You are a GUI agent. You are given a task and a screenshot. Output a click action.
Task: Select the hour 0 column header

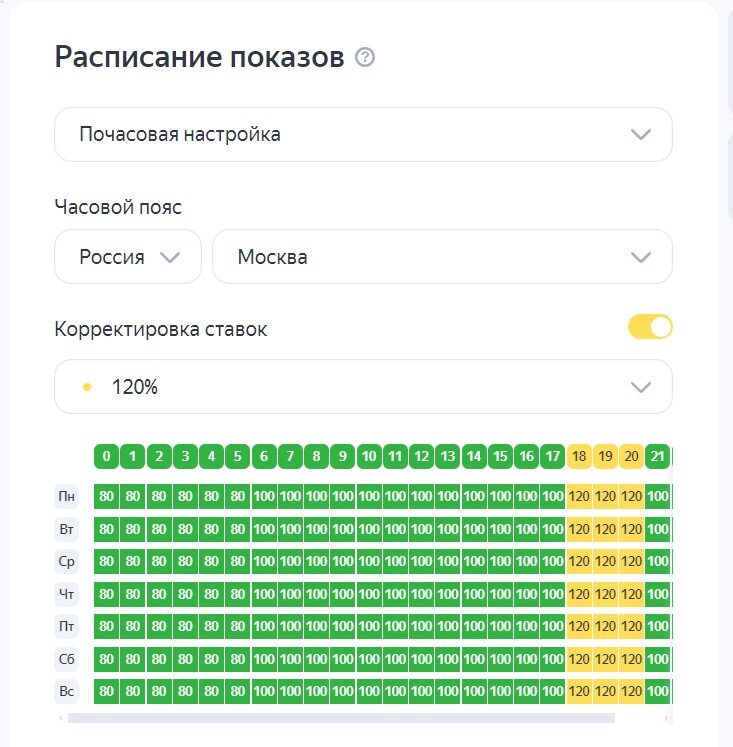pyautogui.click(x=106, y=457)
